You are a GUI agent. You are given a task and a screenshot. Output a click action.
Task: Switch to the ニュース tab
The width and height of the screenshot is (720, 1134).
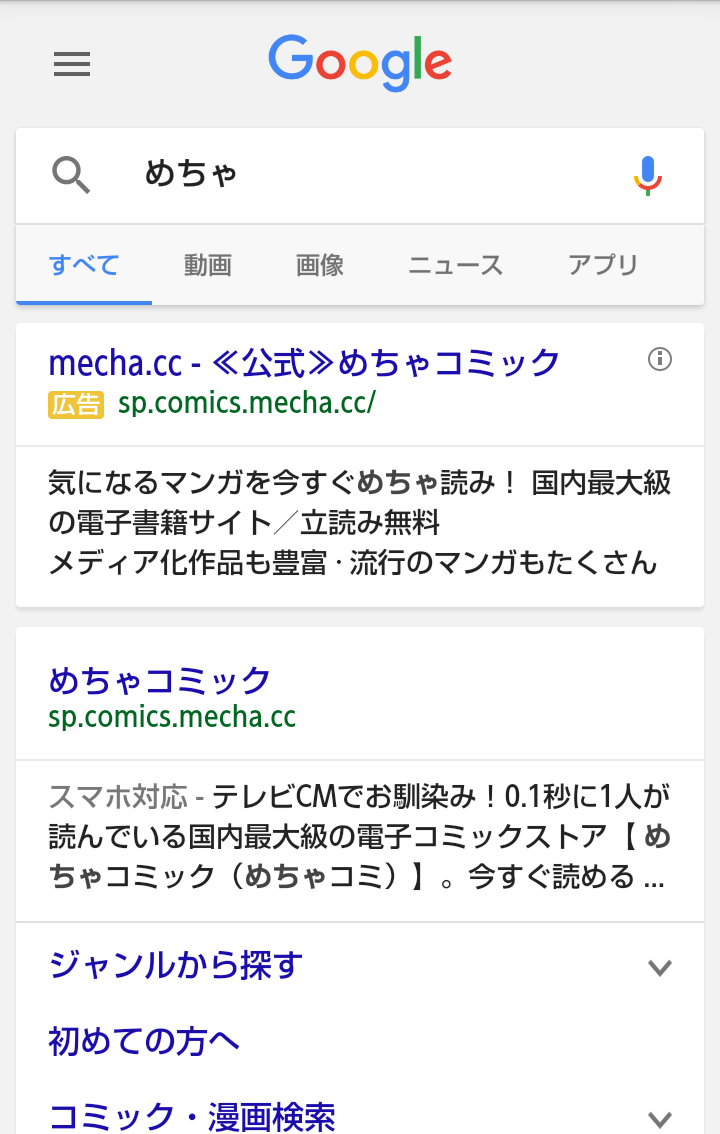pos(455,265)
